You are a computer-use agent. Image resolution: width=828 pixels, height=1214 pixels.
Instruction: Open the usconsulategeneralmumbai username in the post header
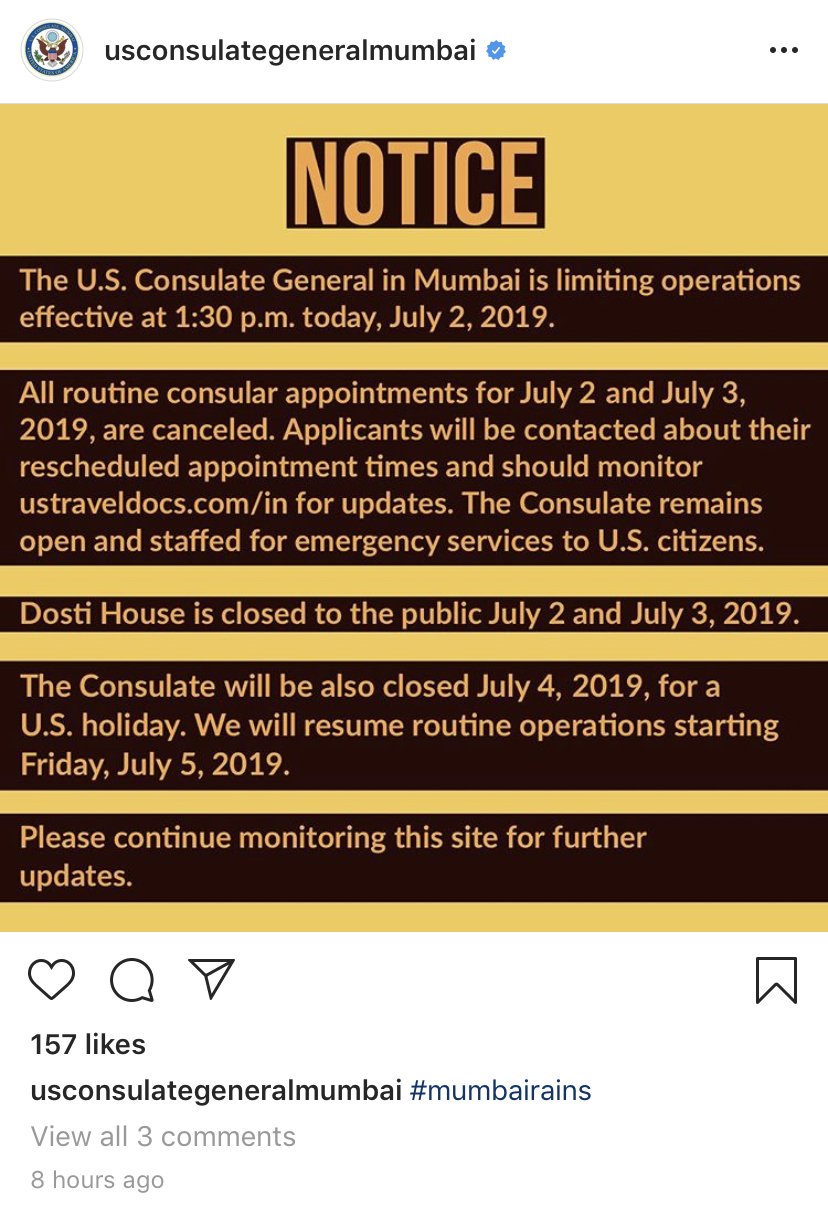click(x=290, y=50)
